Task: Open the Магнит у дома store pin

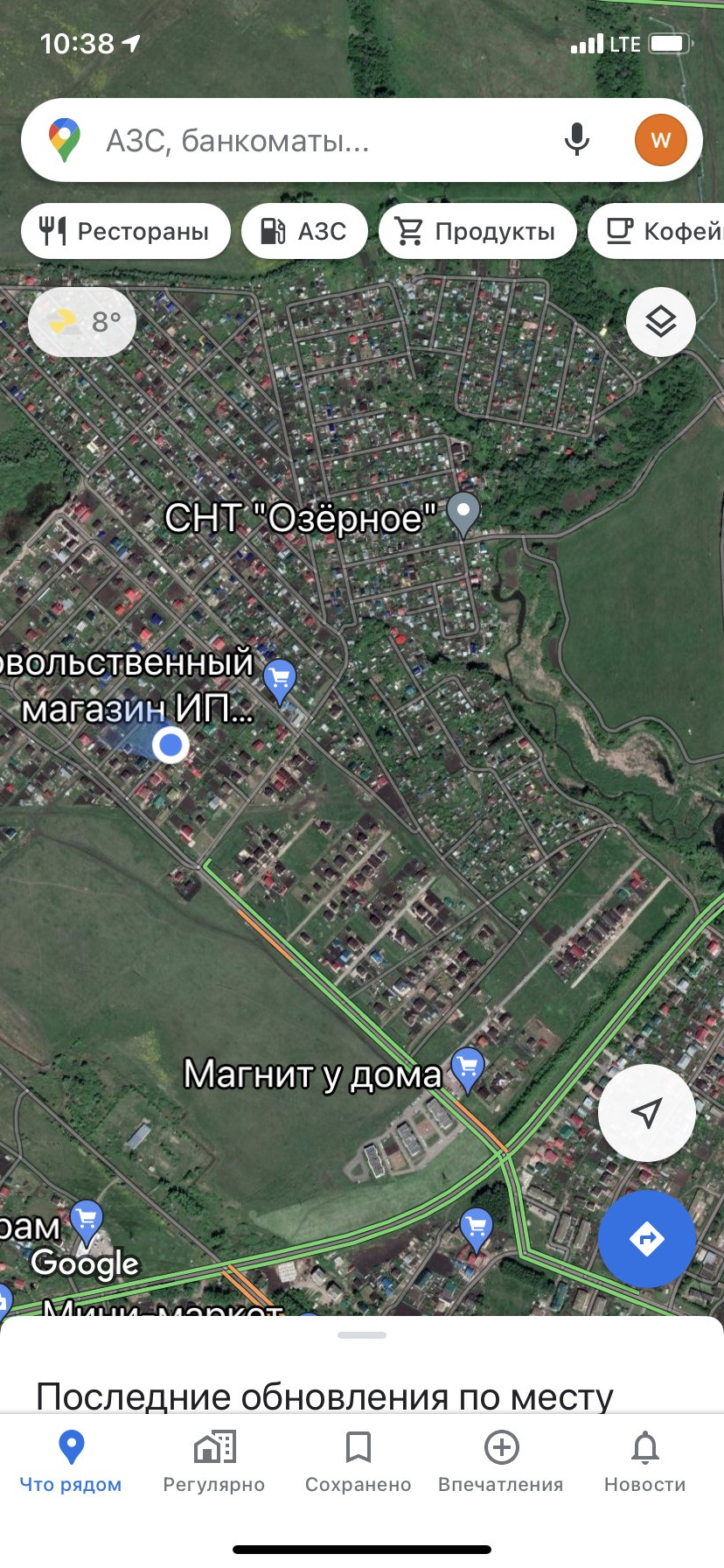Action: (468, 1068)
